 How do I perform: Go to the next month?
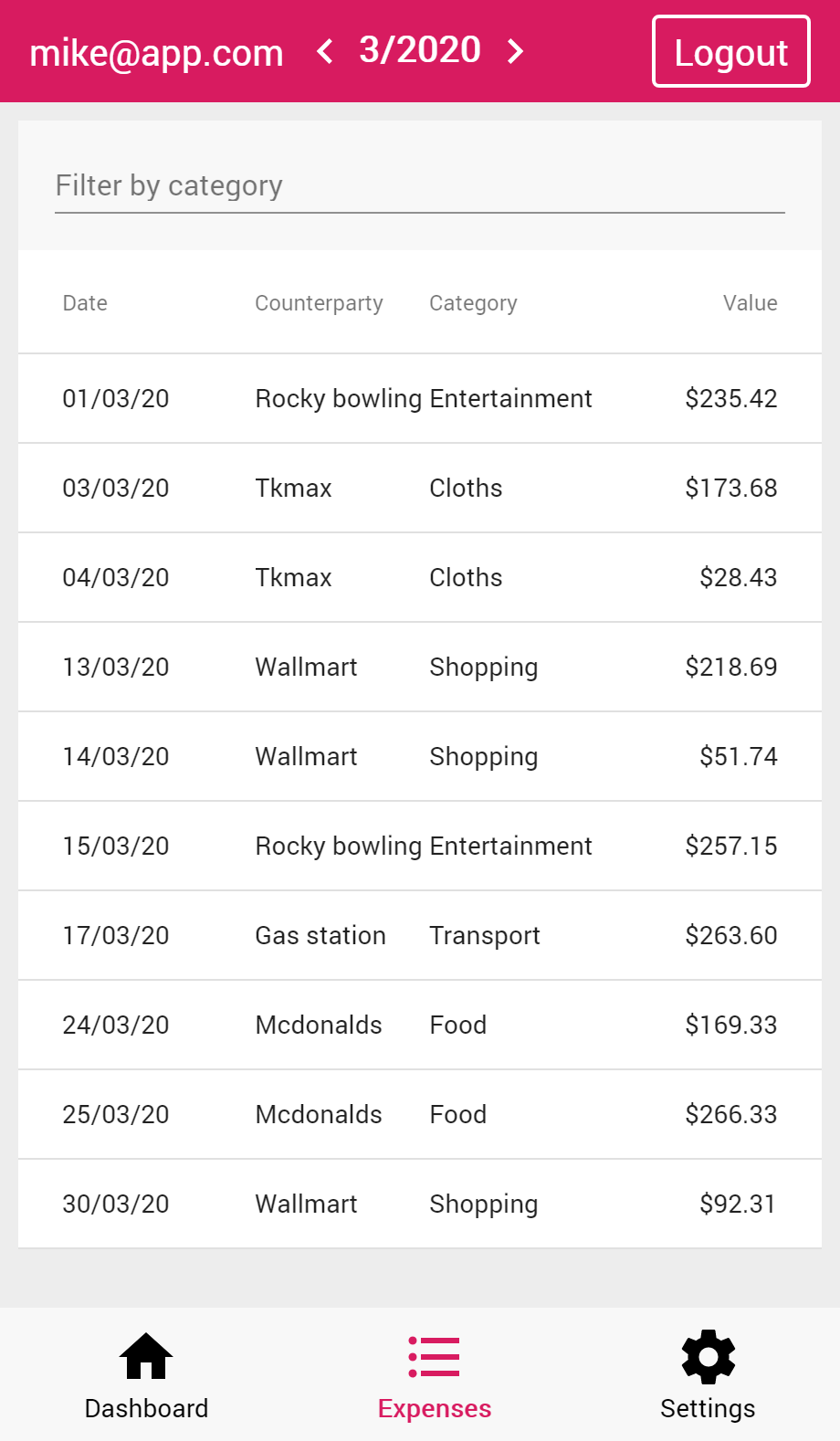click(516, 51)
